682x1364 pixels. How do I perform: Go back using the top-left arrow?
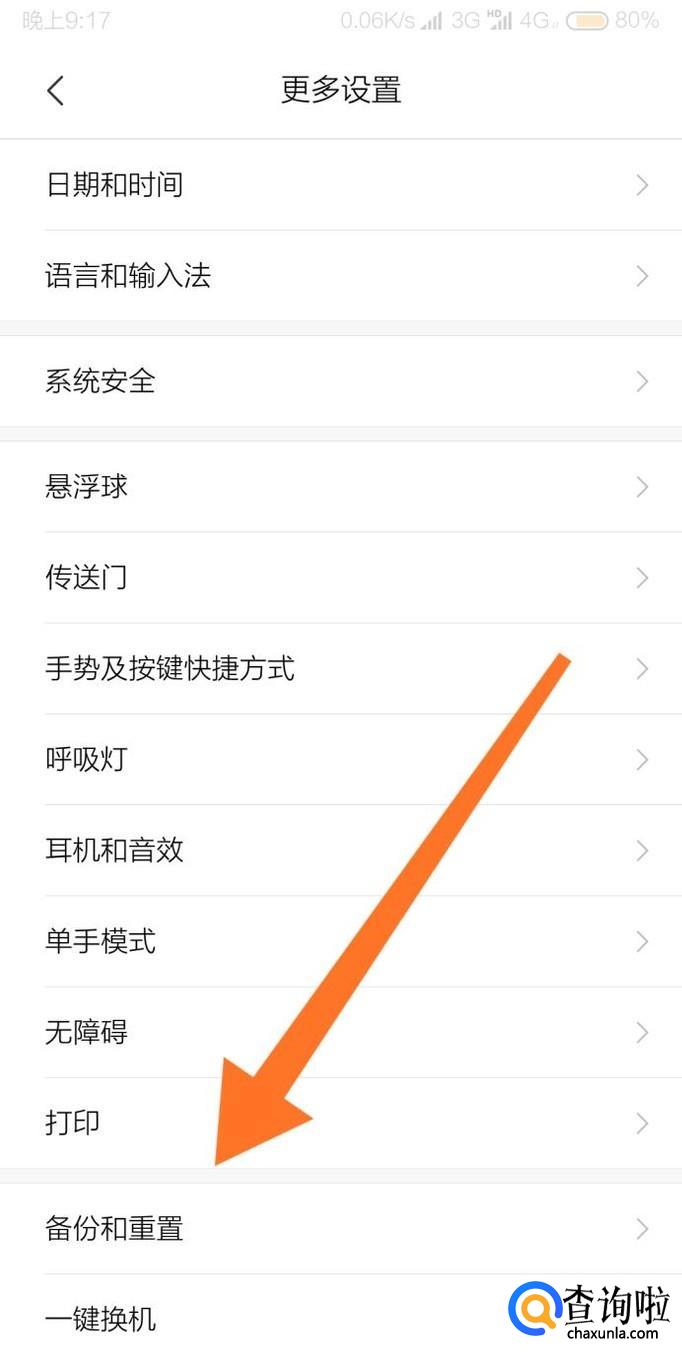(56, 90)
